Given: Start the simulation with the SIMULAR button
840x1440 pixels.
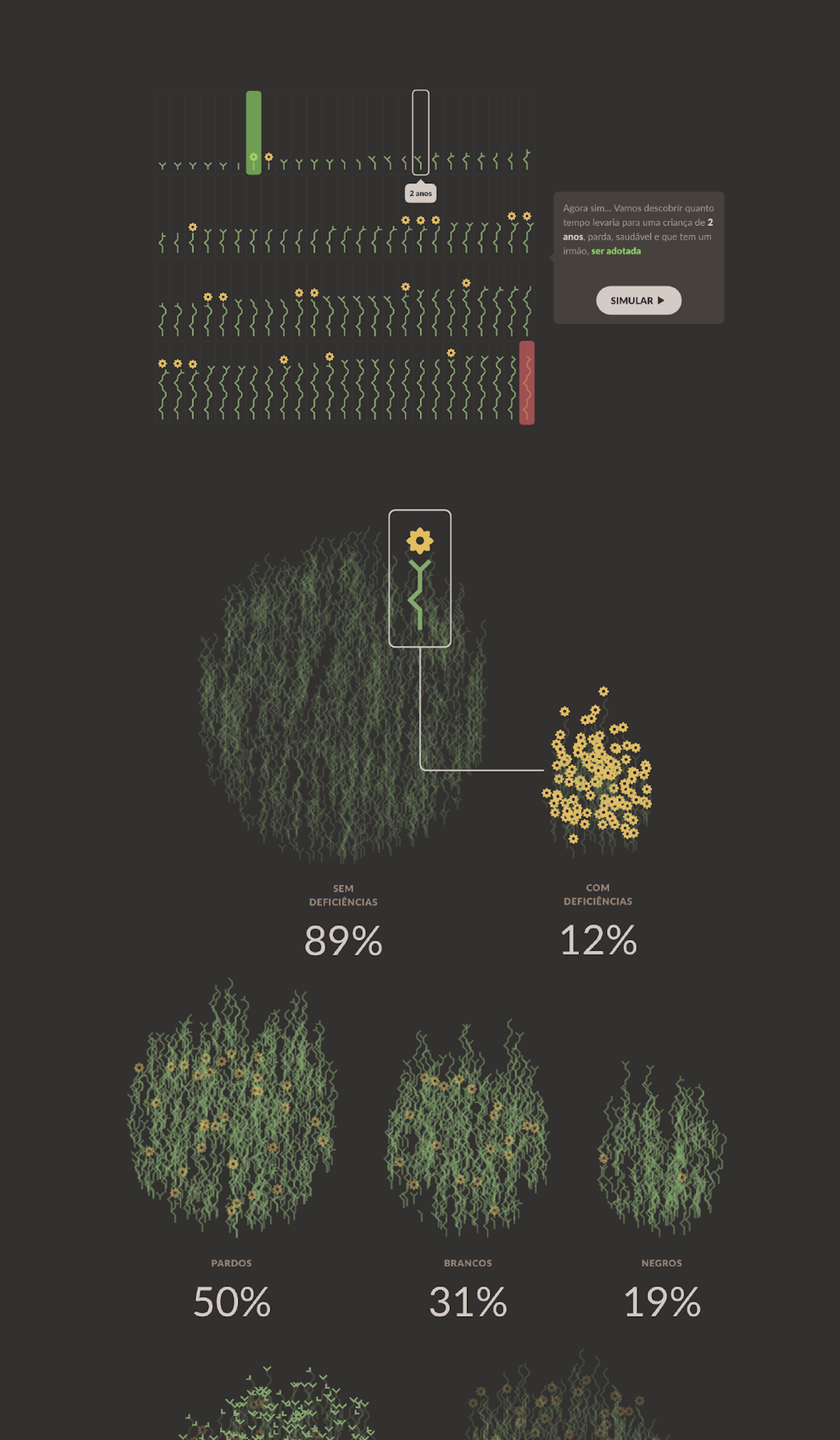Looking at the screenshot, I should click(x=638, y=300).
